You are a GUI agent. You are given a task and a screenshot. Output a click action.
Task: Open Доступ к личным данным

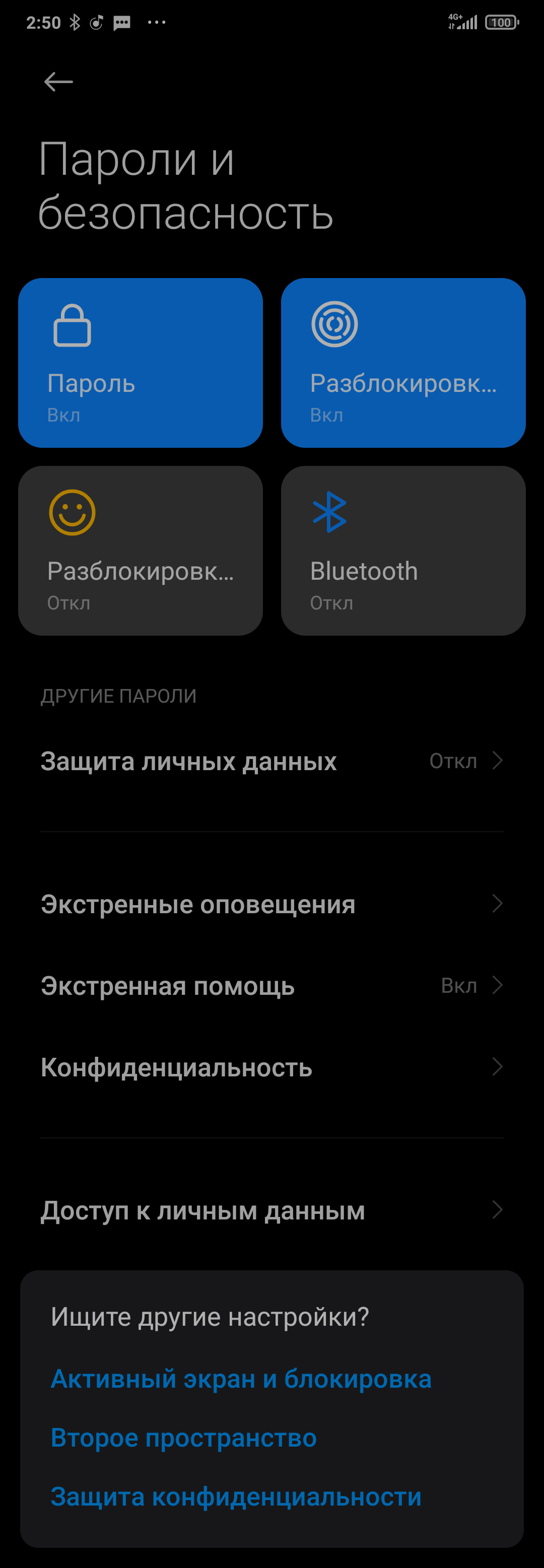pos(271,1210)
